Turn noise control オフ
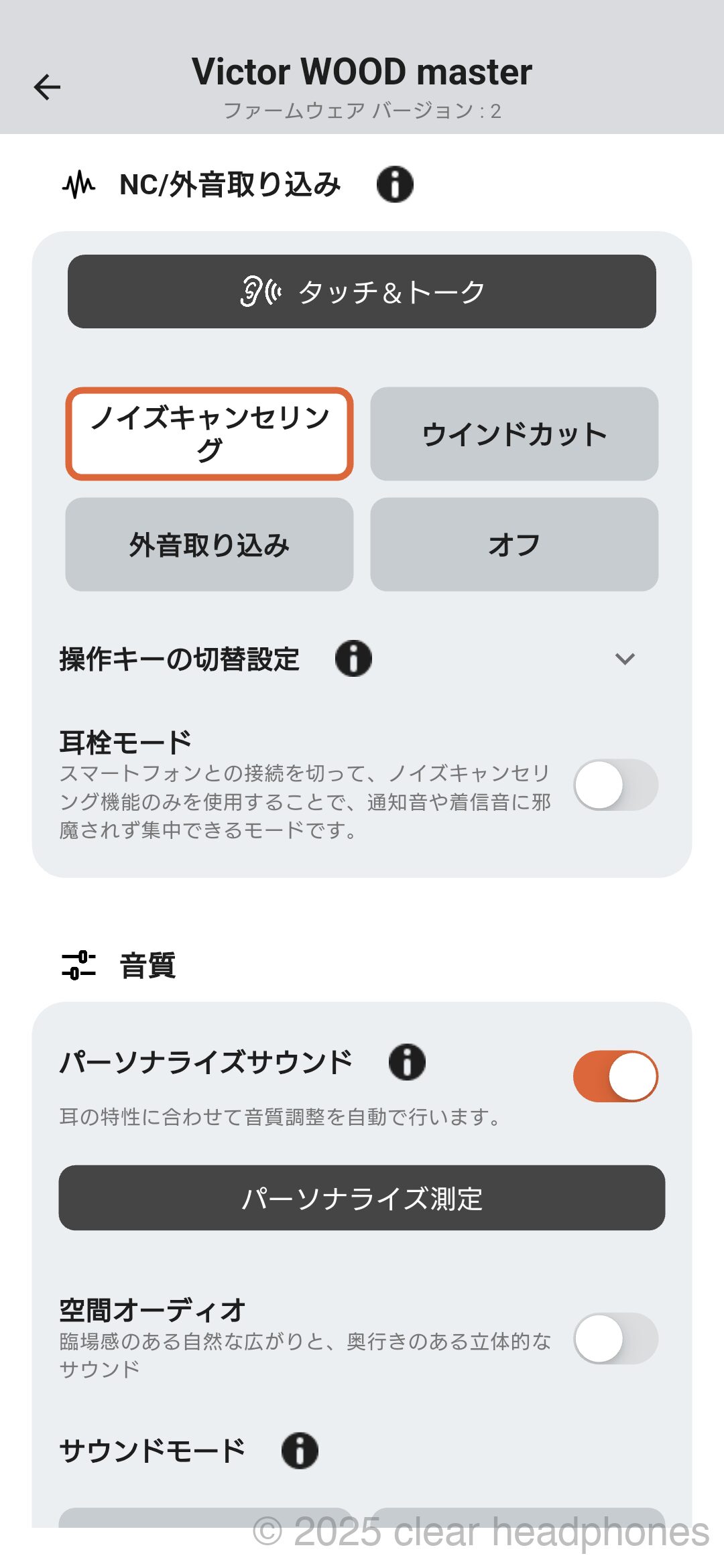 pyautogui.click(x=514, y=544)
